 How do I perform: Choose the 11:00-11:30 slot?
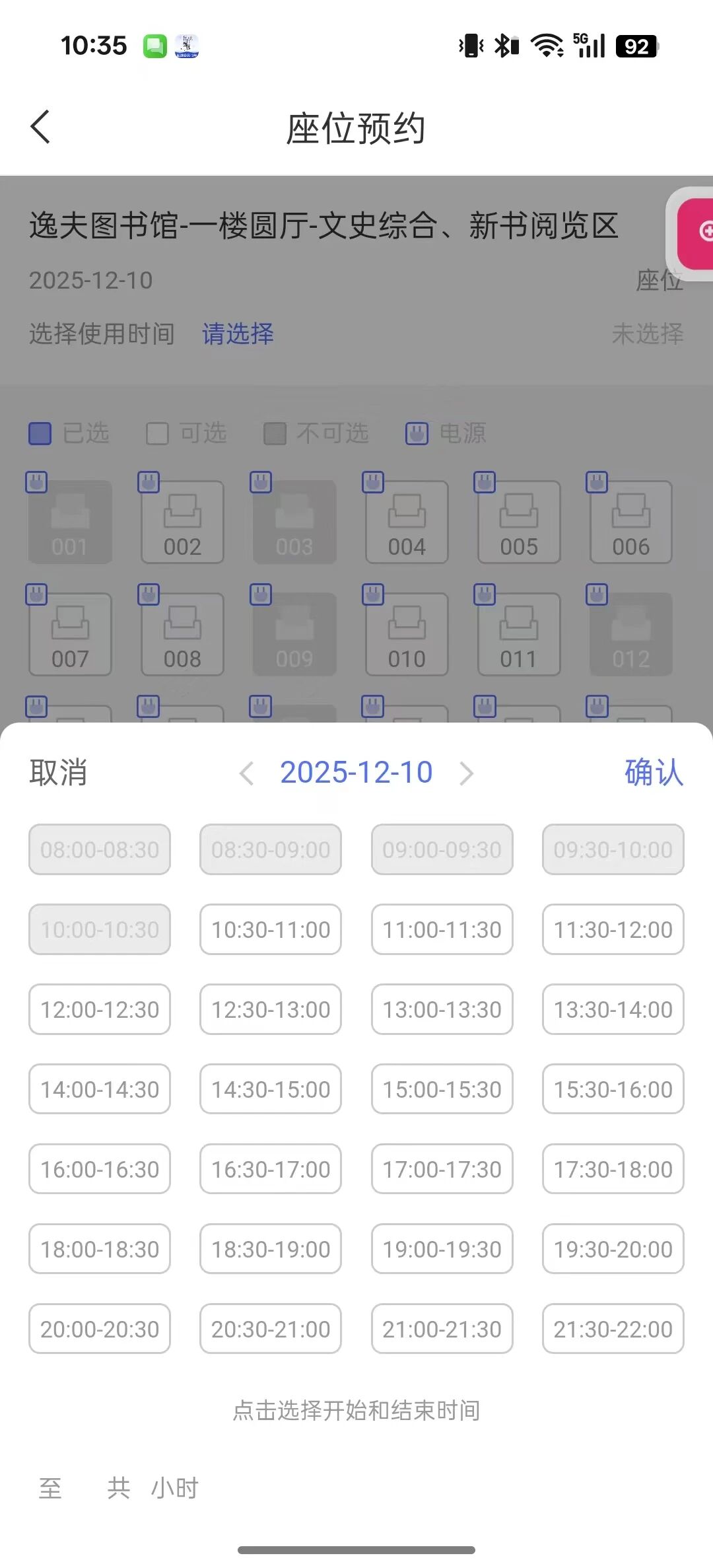[x=442, y=929]
